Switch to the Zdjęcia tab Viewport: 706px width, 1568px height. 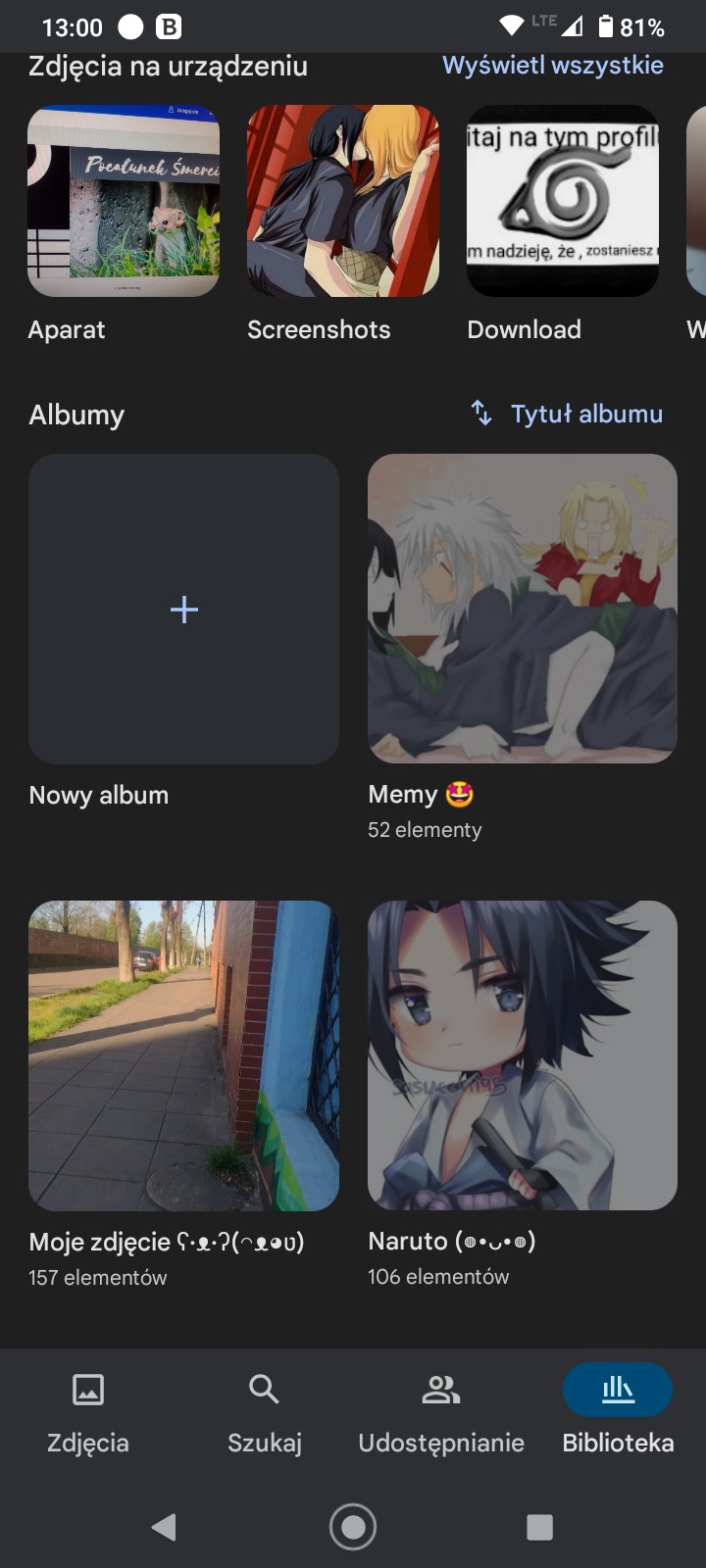88,1411
